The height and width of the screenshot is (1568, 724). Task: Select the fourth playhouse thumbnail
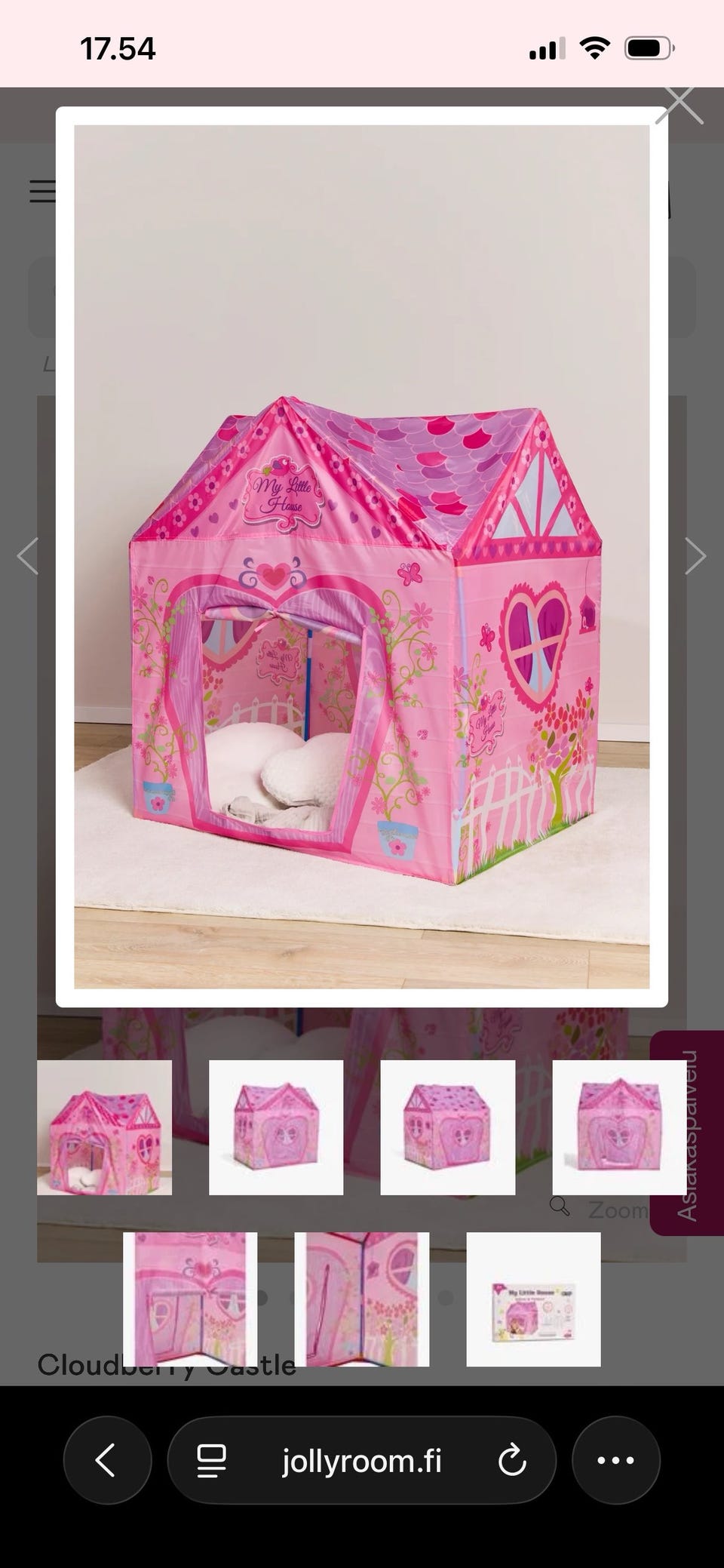click(x=619, y=1127)
